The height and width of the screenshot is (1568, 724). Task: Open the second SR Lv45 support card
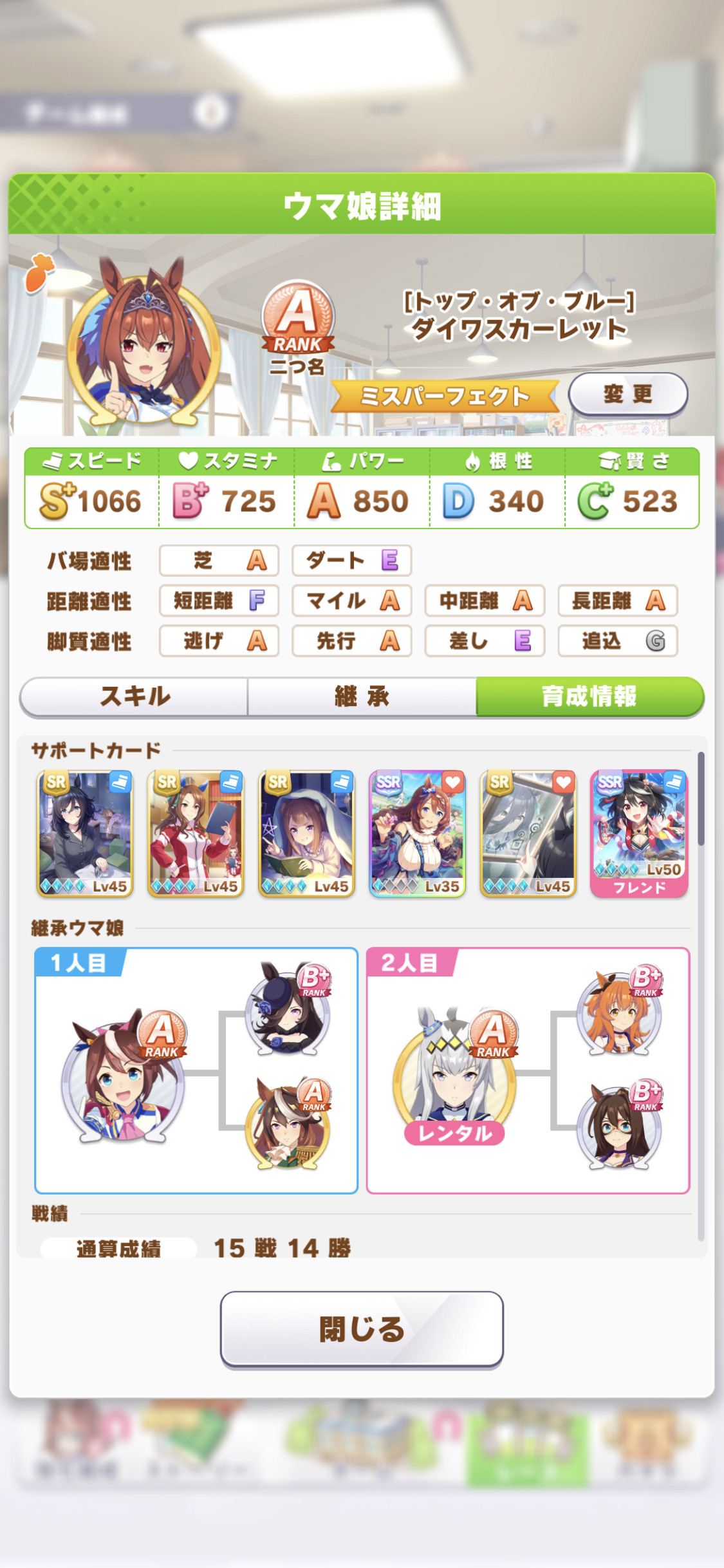pos(196,834)
